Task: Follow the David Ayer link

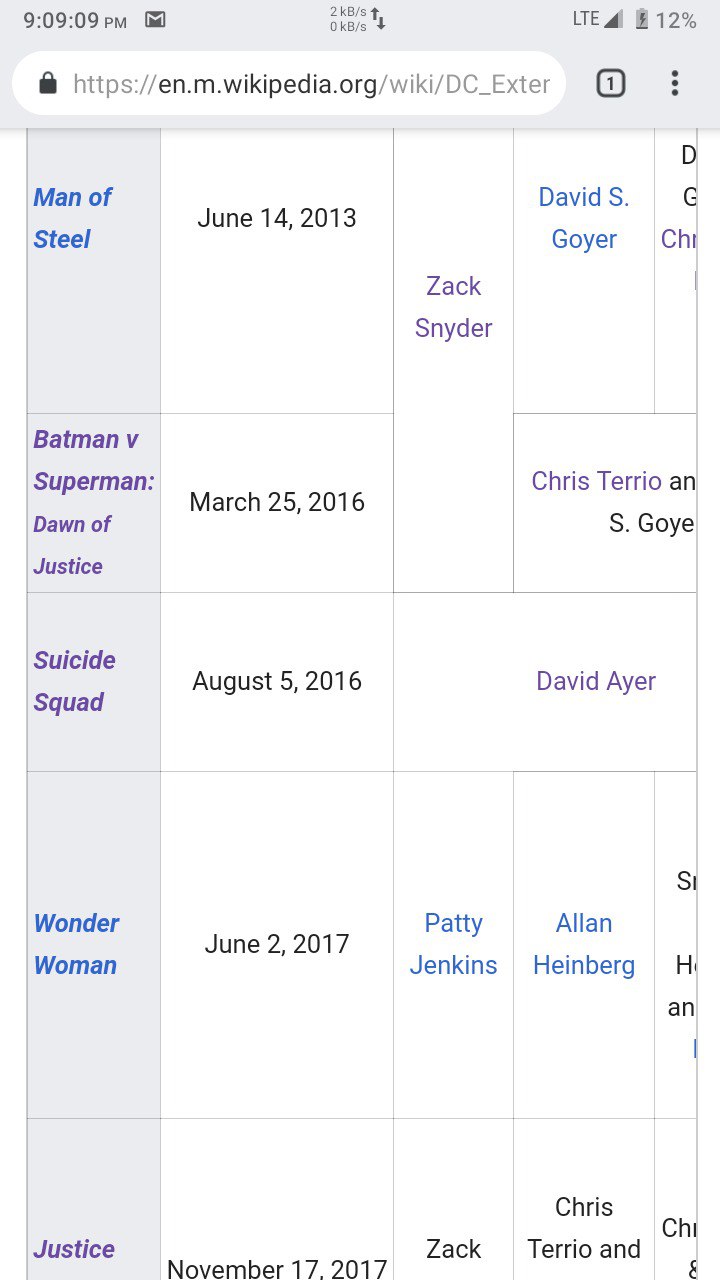Action: tap(596, 681)
